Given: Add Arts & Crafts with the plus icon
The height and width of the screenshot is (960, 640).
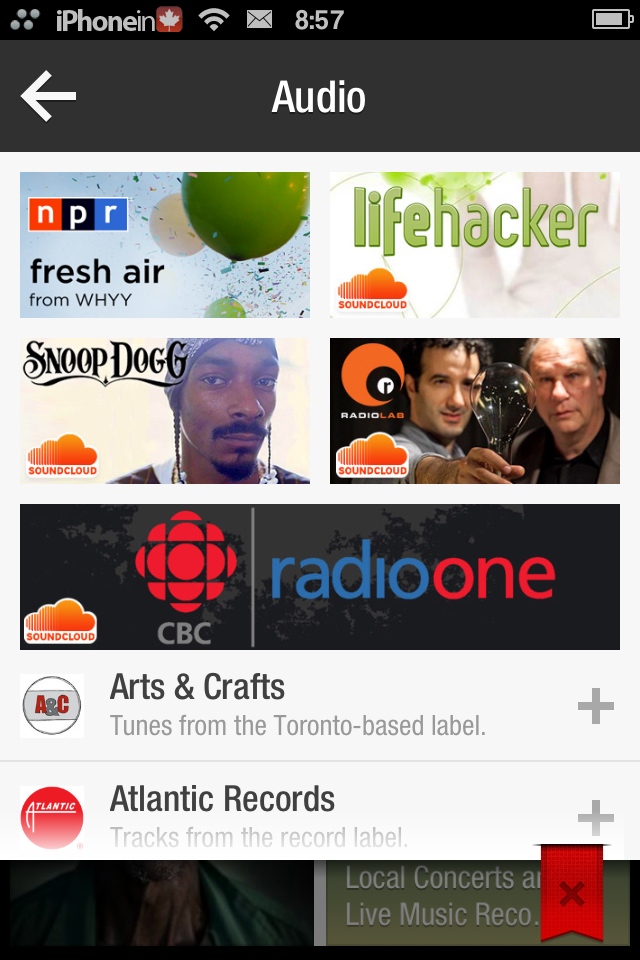Looking at the screenshot, I should [x=595, y=706].
